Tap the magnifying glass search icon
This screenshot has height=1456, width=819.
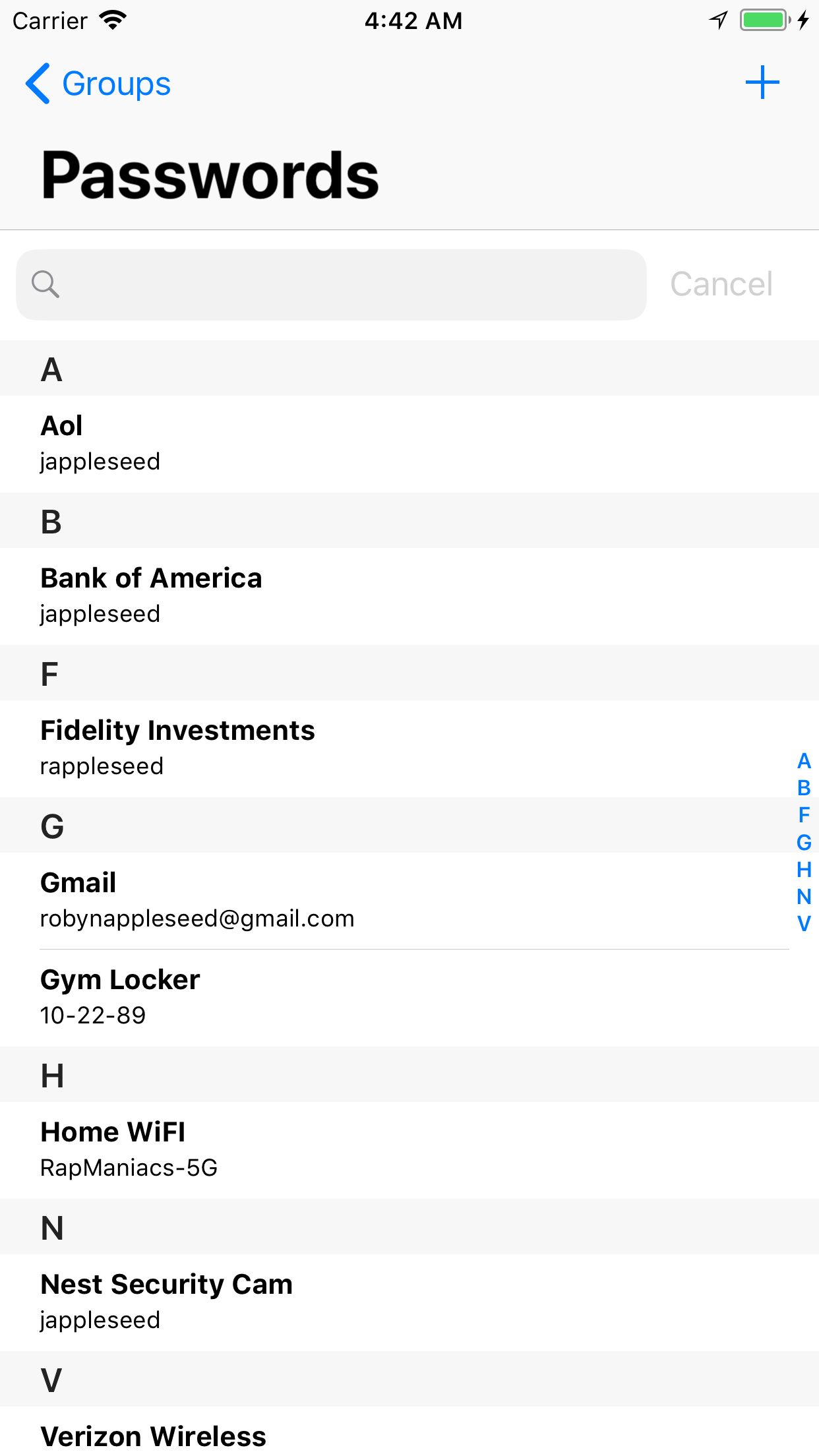45,285
